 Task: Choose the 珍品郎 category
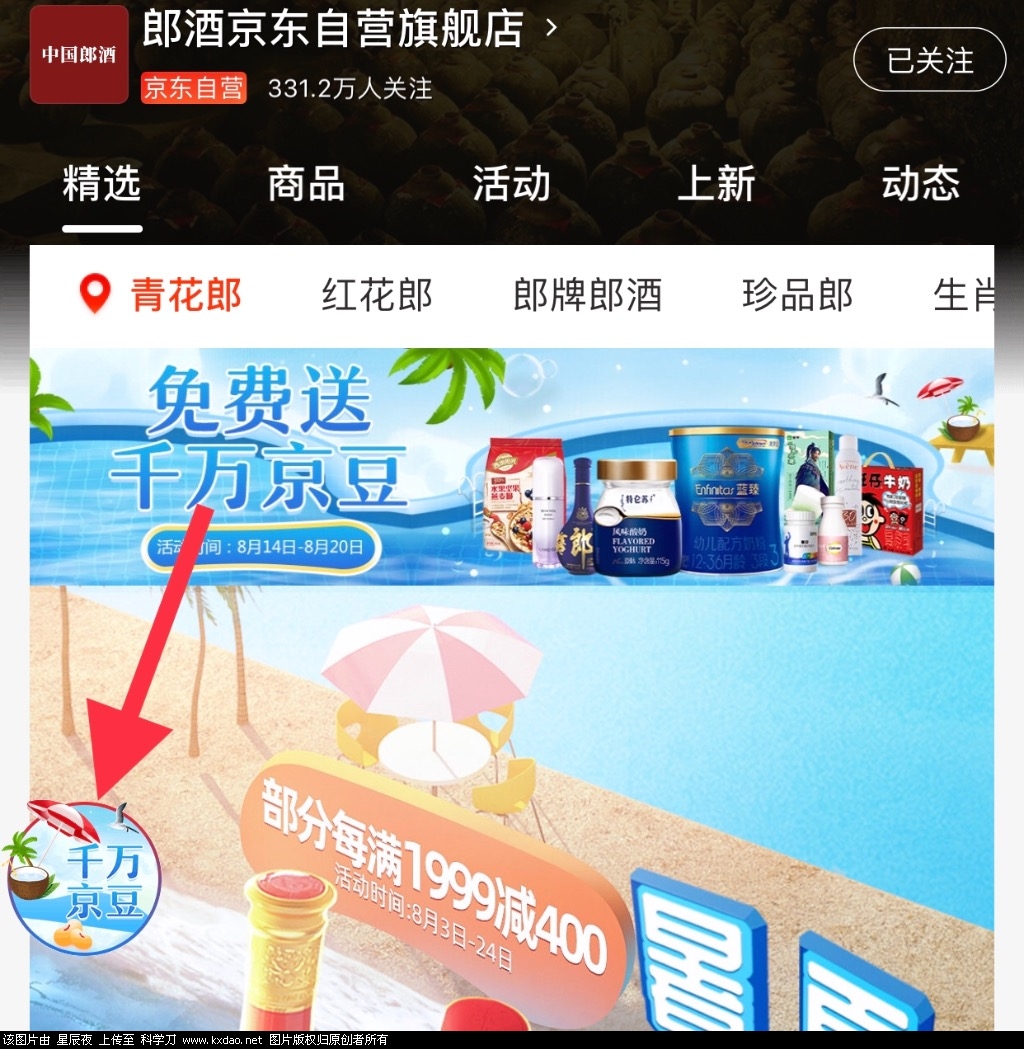[797, 296]
